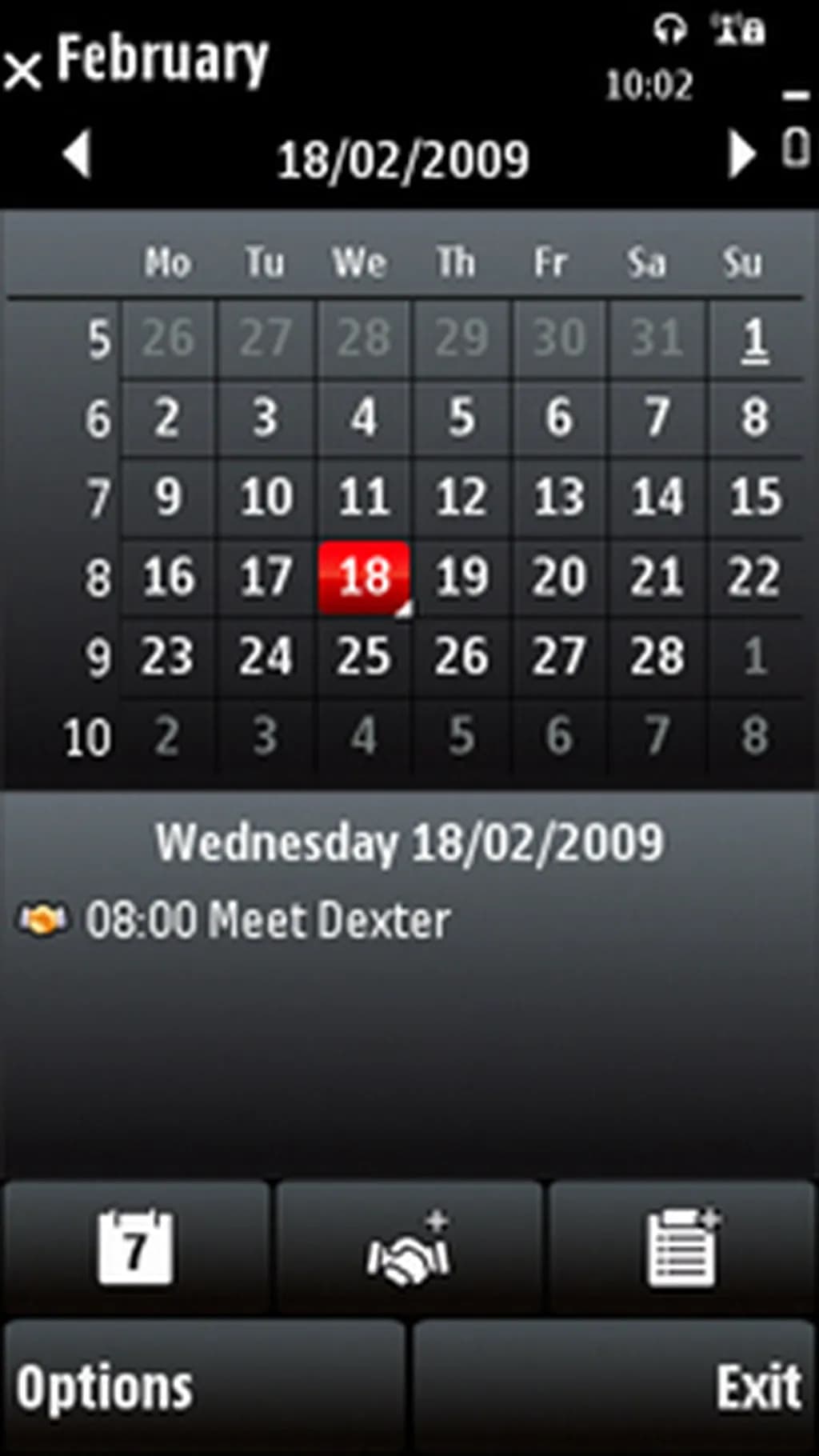Go to the next date with right arrow

pyautogui.click(x=741, y=154)
